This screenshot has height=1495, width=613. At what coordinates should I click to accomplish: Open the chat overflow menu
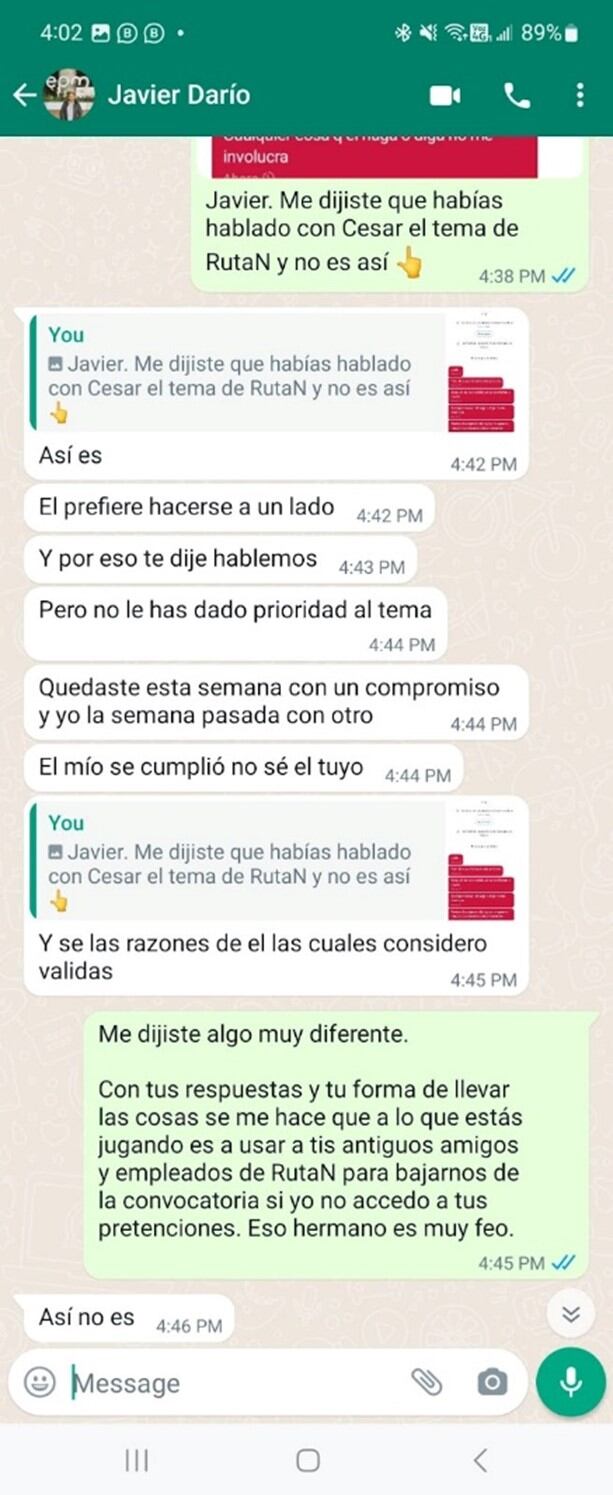(580, 95)
